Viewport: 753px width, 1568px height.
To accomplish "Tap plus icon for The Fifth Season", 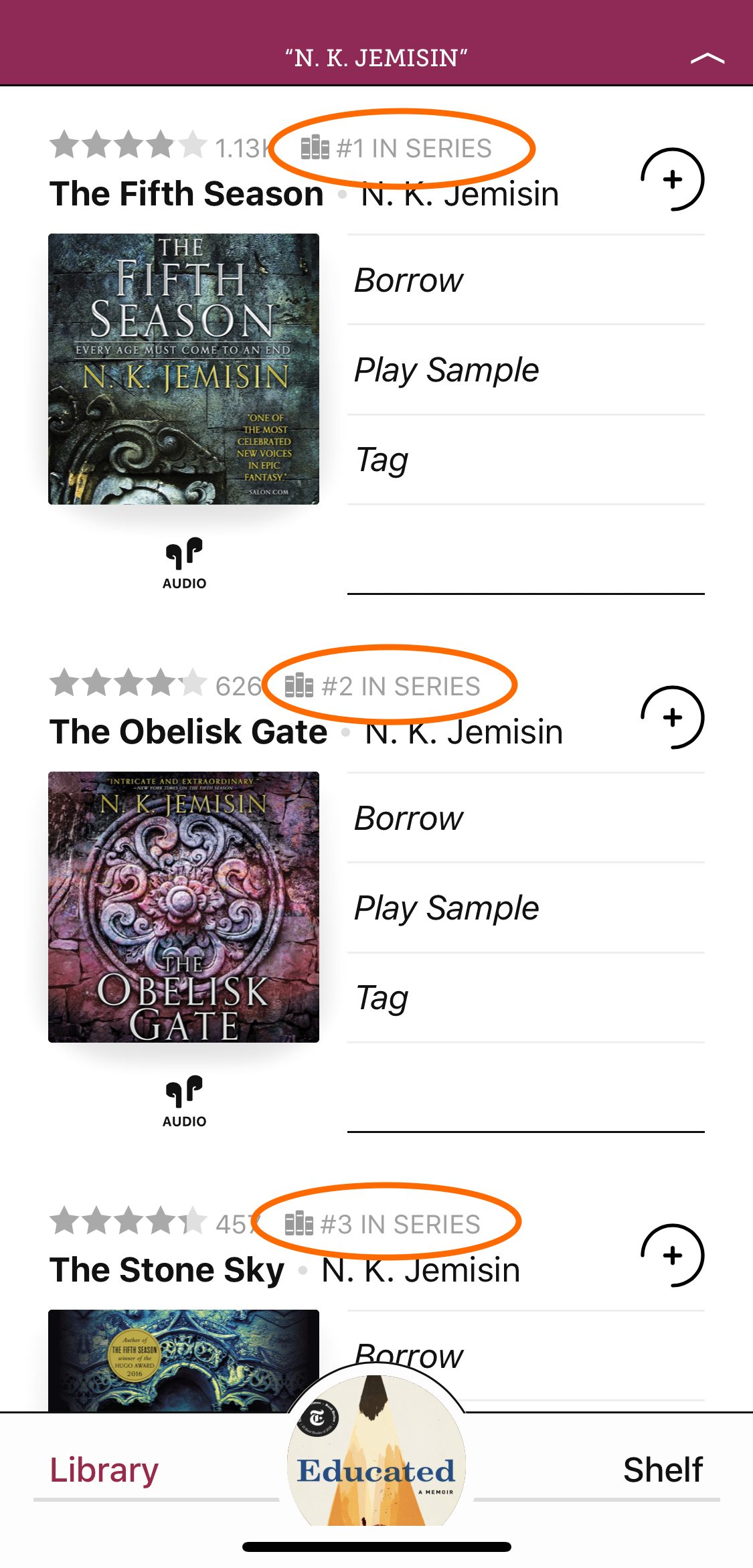I will [672, 179].
